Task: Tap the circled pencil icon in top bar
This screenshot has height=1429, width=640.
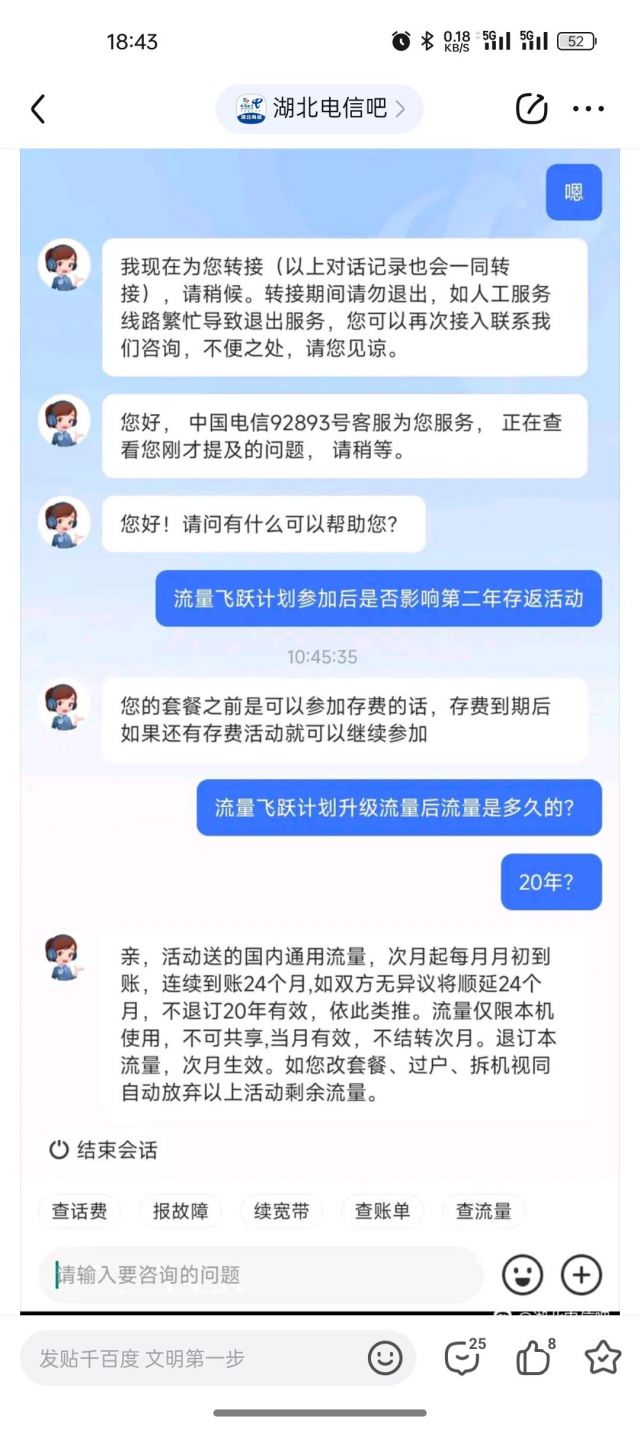Action: [x=531, y=109]
